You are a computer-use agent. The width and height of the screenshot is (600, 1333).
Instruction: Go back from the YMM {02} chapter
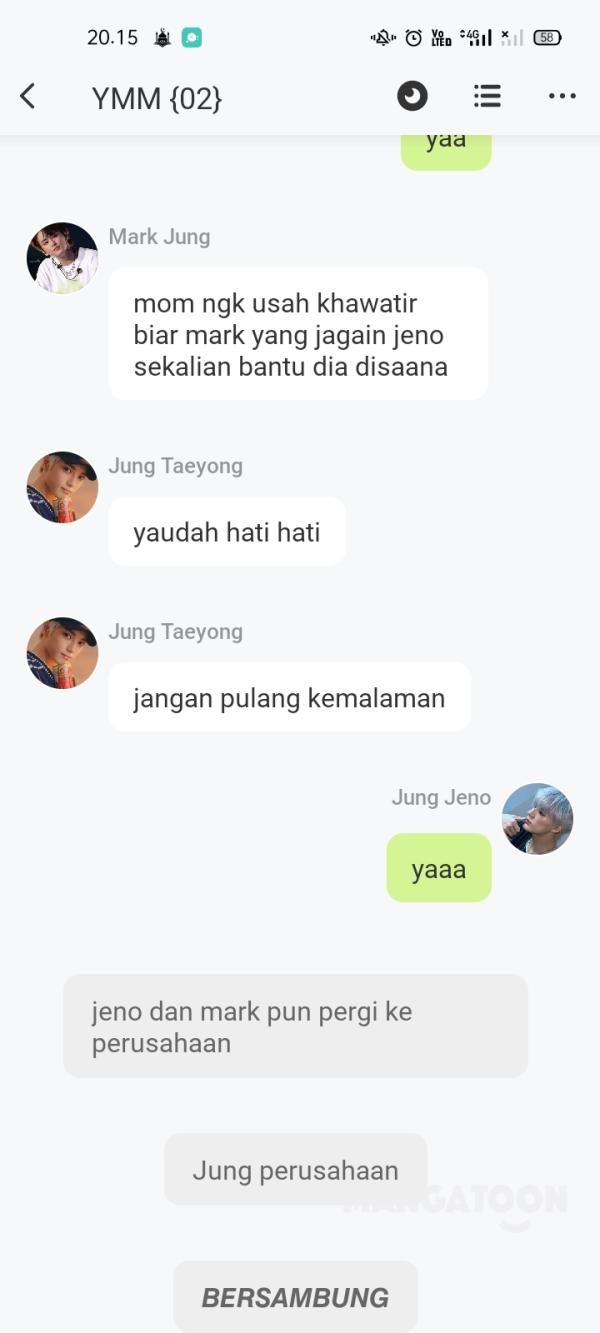pyautogui.click(x=28, y=96)
